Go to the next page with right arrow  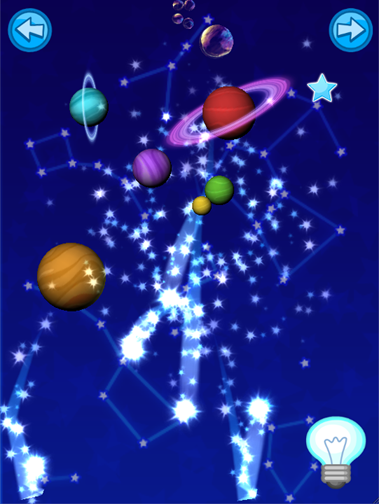pyautogui.click(x=351, y=30)
